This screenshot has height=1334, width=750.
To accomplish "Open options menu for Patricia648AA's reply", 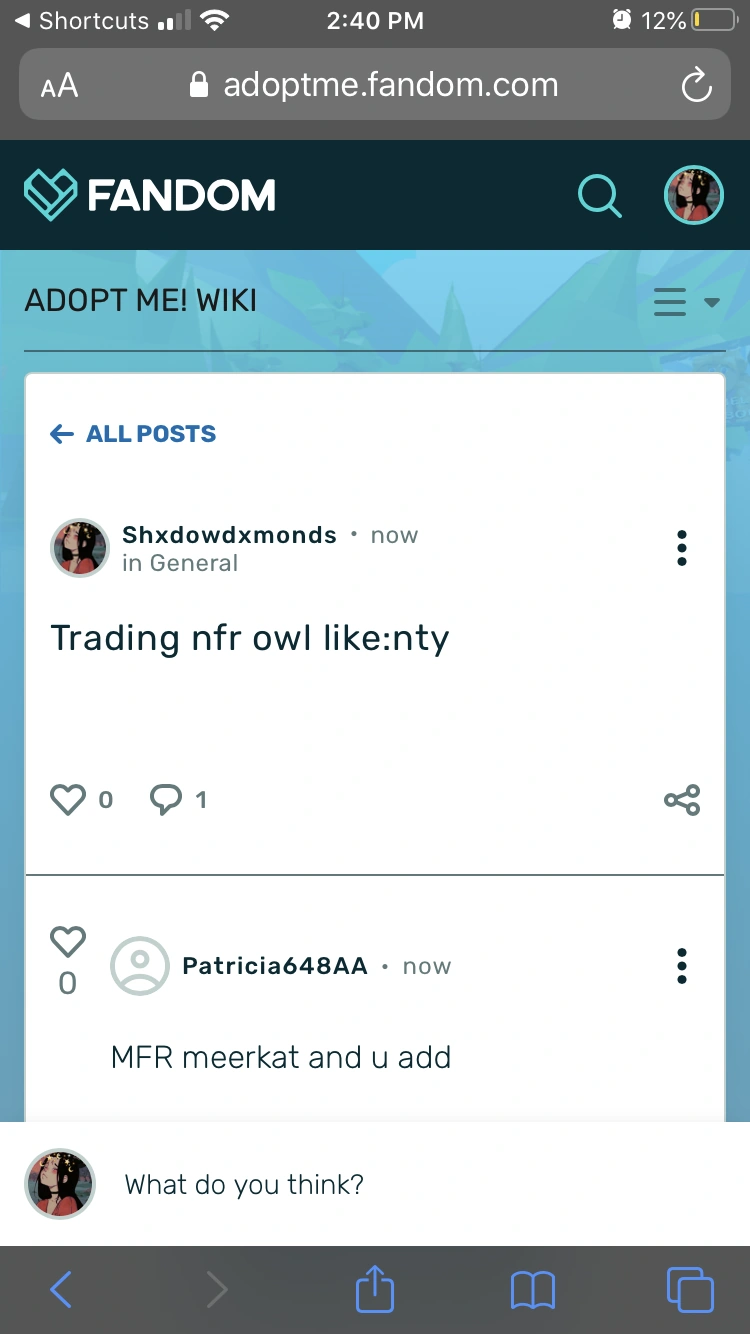I will [x=682, y=966].
